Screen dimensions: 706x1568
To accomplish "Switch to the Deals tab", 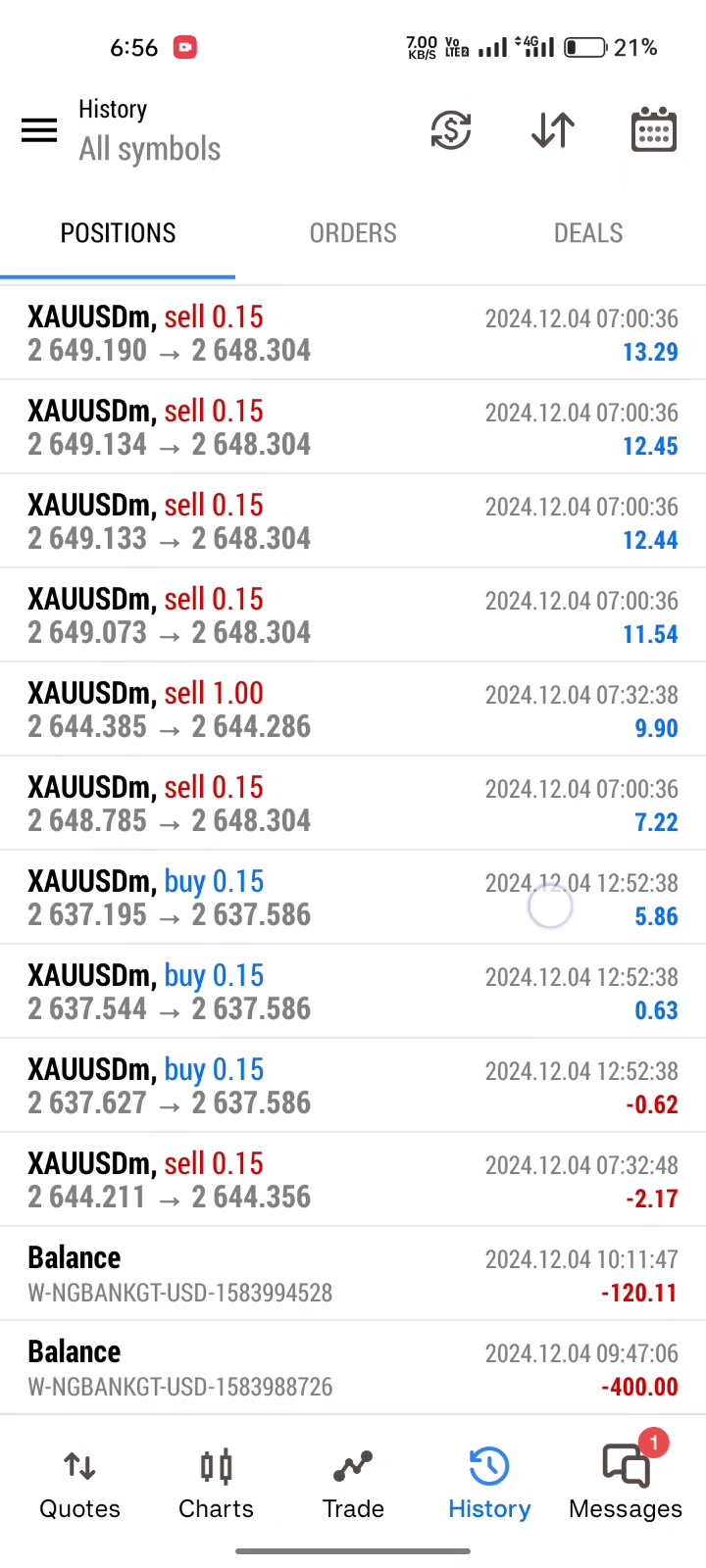I will 587,233.
